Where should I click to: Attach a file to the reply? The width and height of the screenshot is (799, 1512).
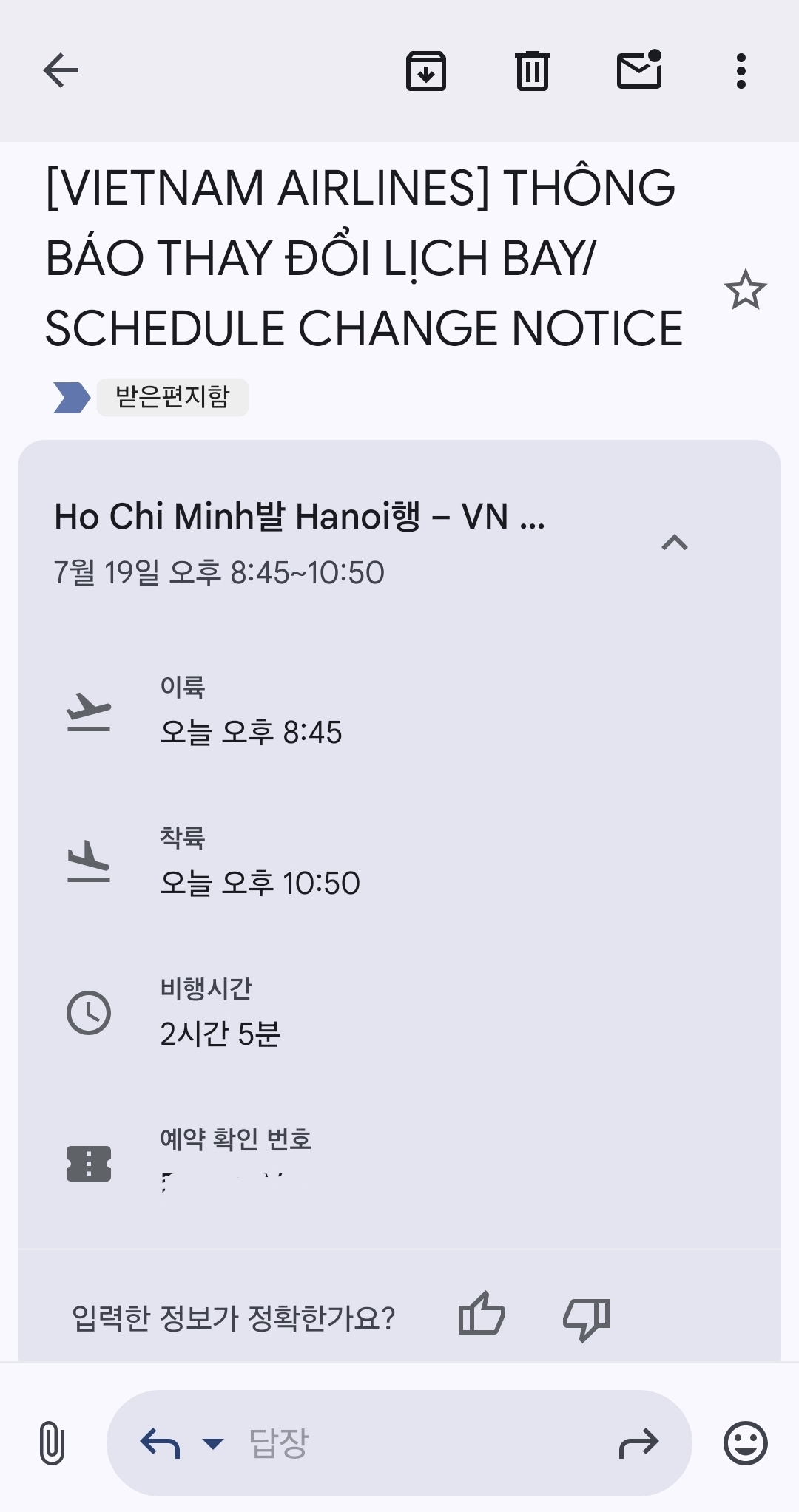pyautogui.click(x=52, y=1442)
